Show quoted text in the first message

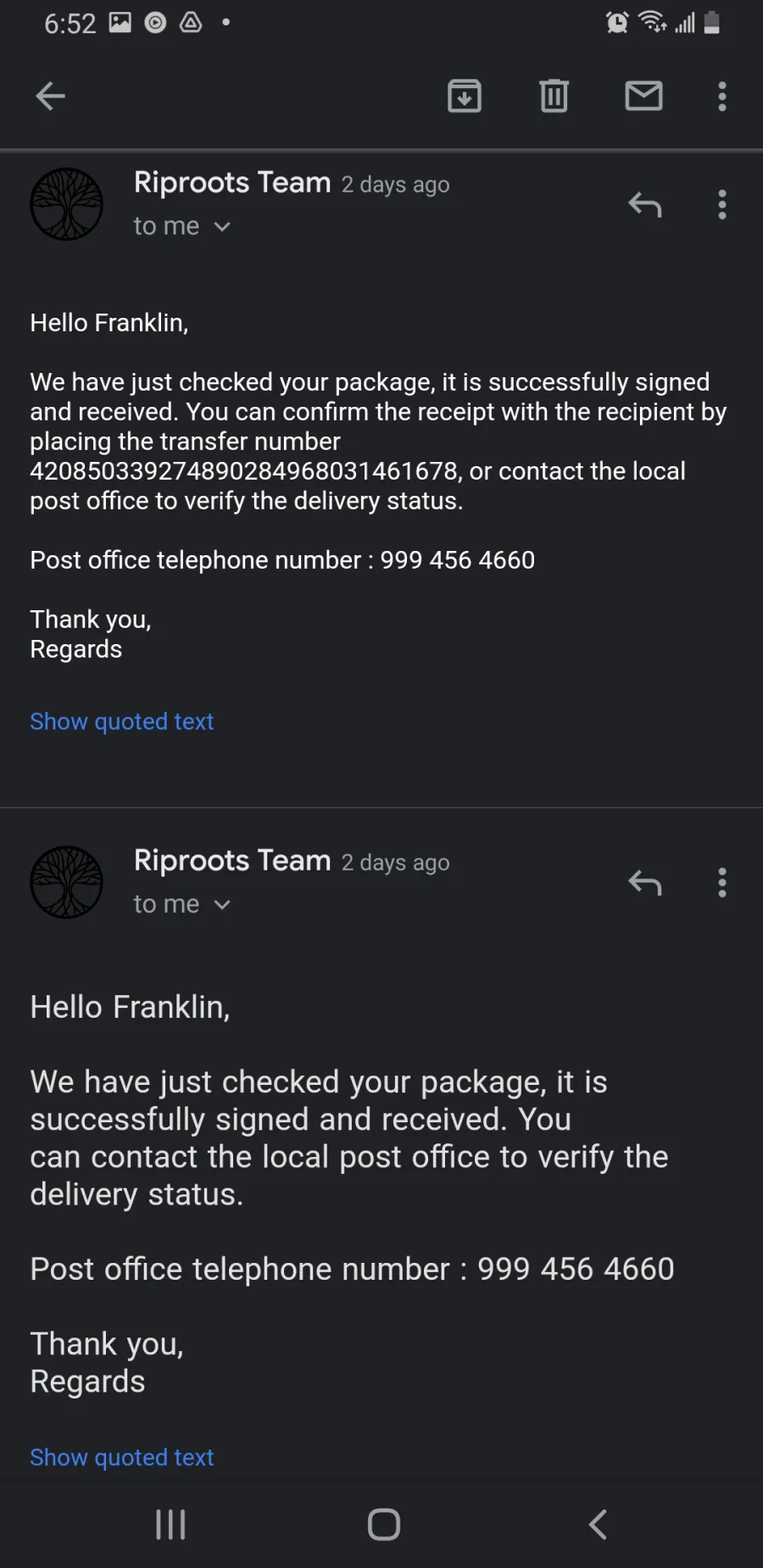pyautogui.click(x=121, y=721)
